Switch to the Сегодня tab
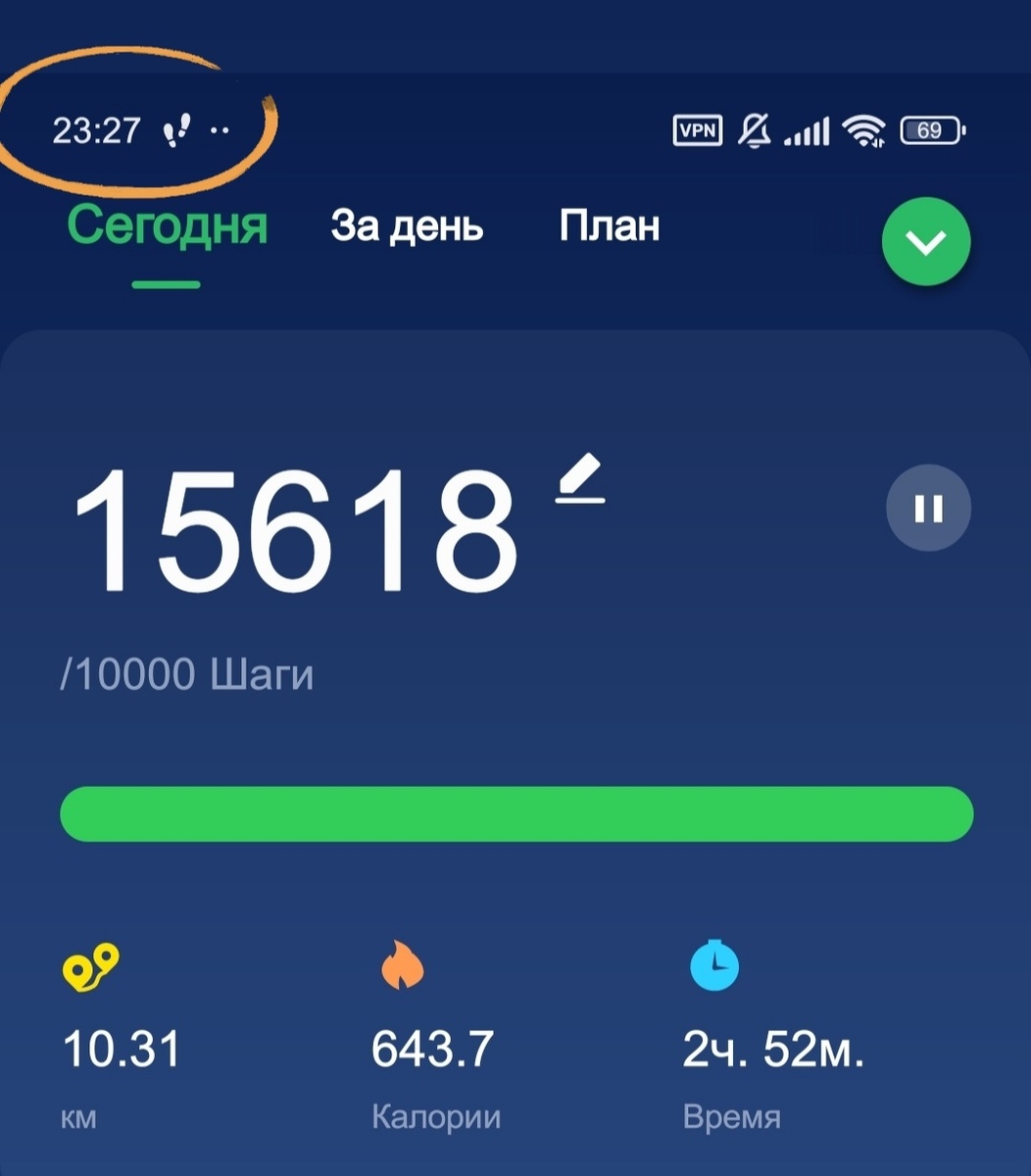1031x1176 pixels. point(167,226)
